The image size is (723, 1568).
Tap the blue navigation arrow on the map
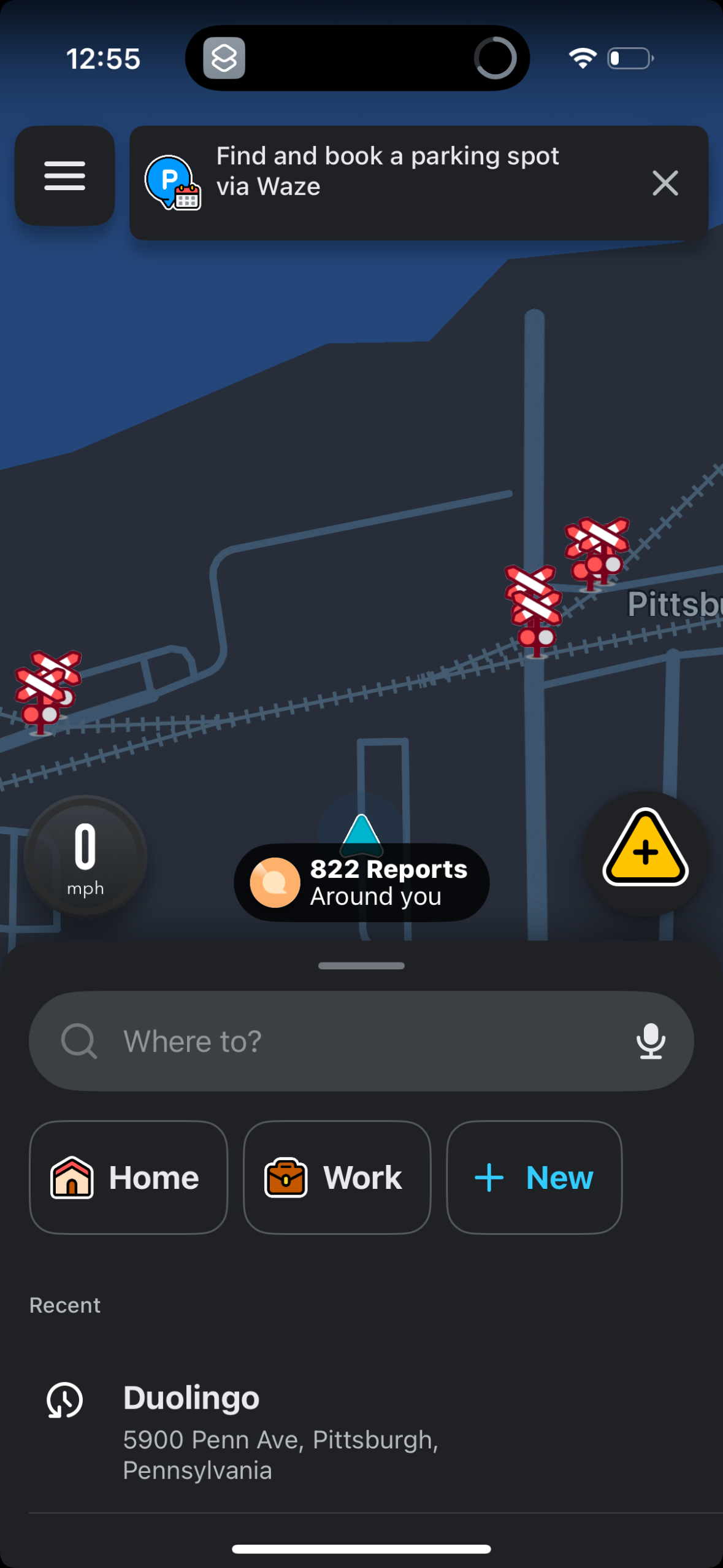[362, 836]
